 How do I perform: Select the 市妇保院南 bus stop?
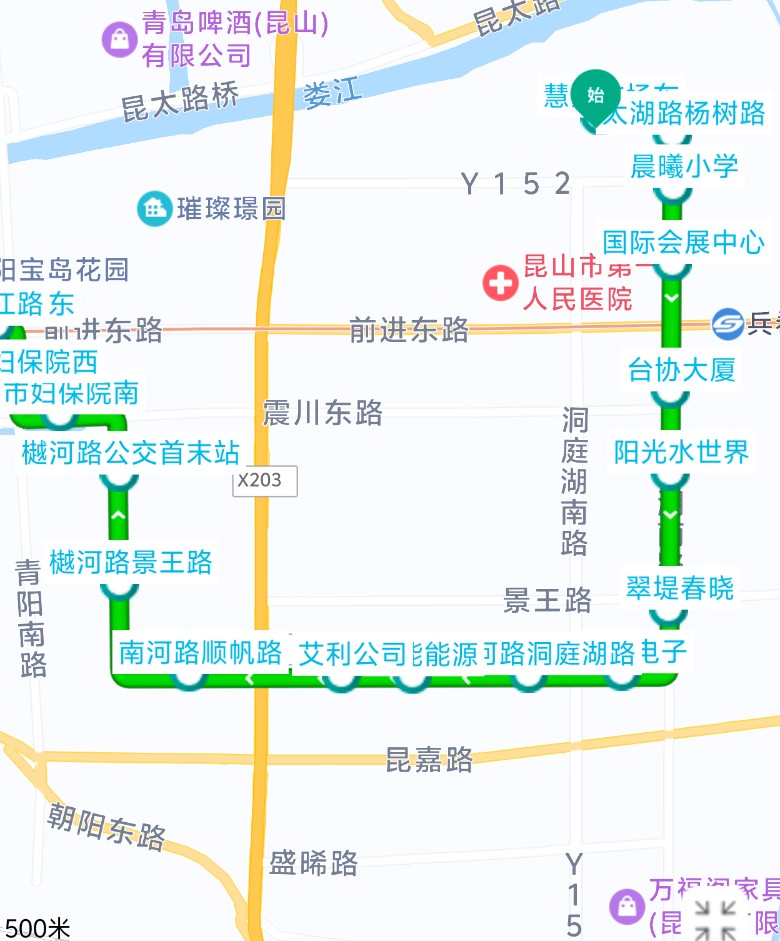[60, 415]
